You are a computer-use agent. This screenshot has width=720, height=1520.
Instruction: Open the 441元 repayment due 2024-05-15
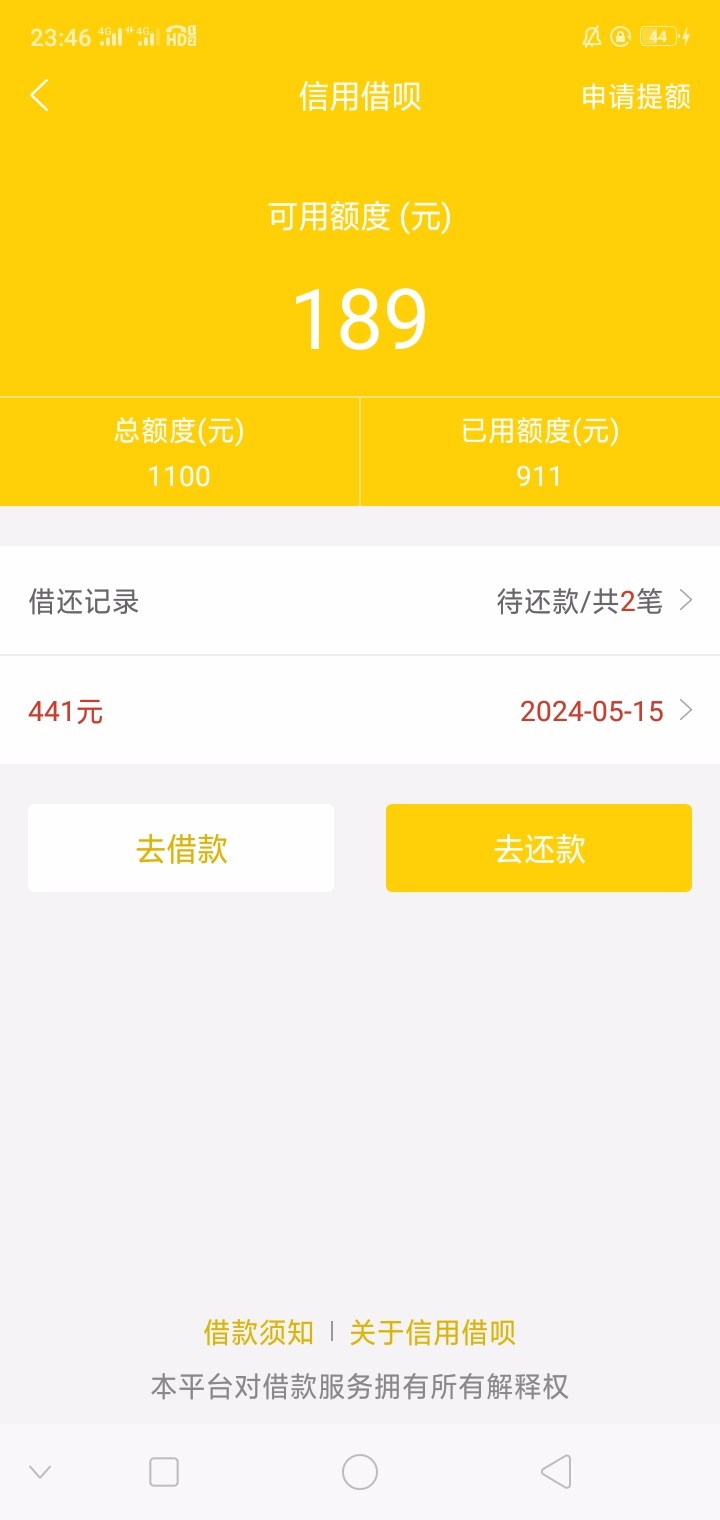pos(360,711)
